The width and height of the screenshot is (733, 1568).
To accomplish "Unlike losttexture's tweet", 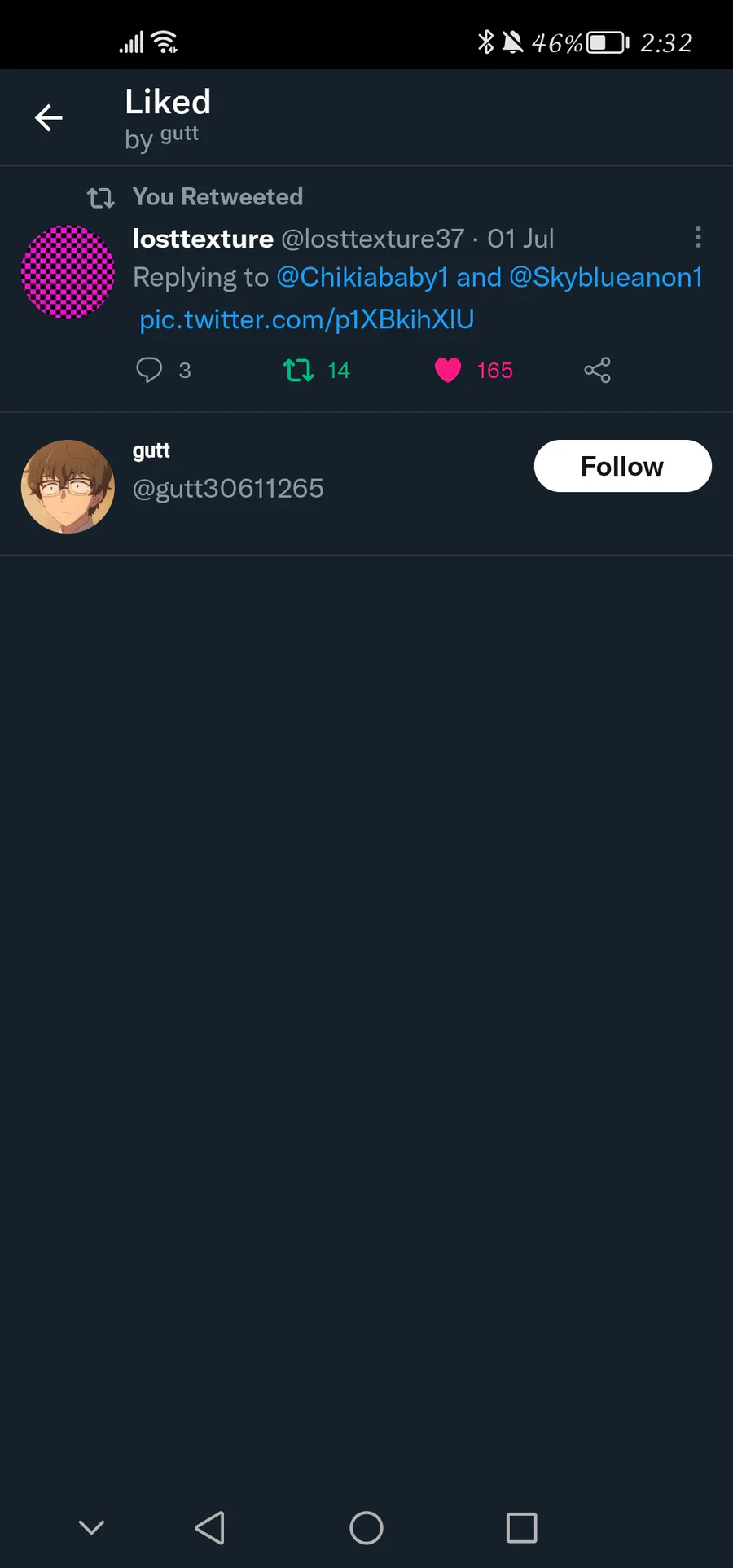I will pos(448,371).
